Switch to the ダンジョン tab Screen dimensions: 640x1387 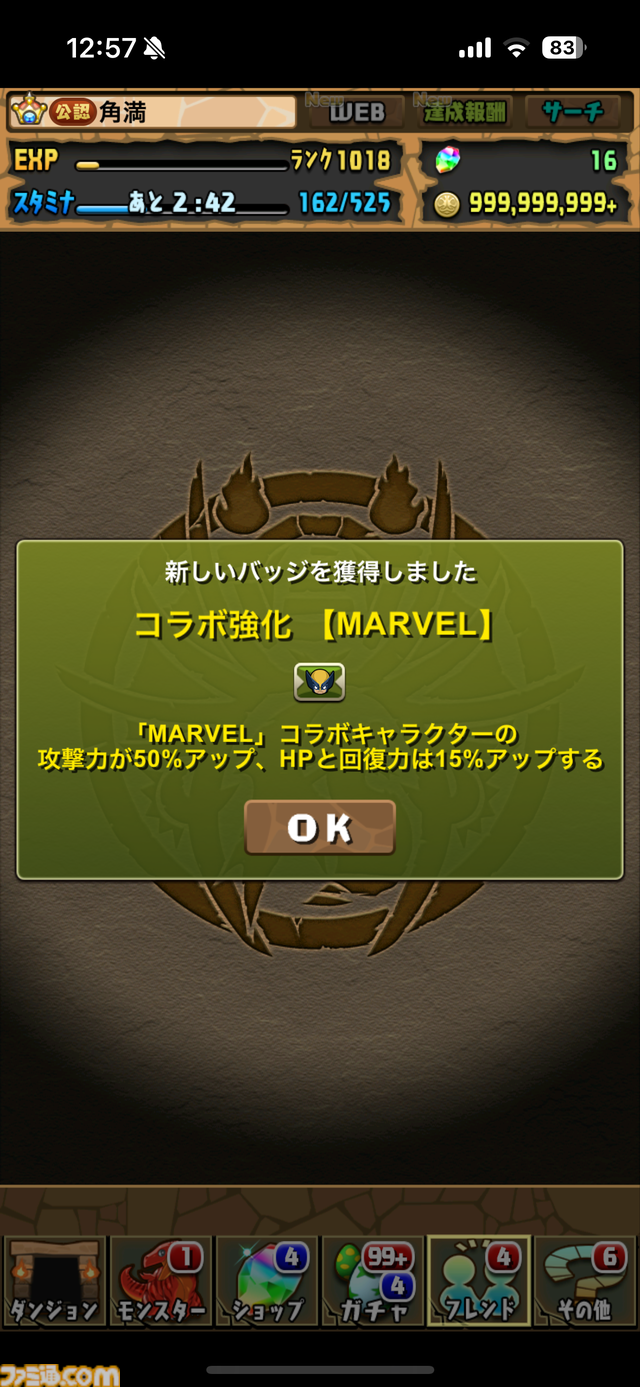[x=53, y=1281]
